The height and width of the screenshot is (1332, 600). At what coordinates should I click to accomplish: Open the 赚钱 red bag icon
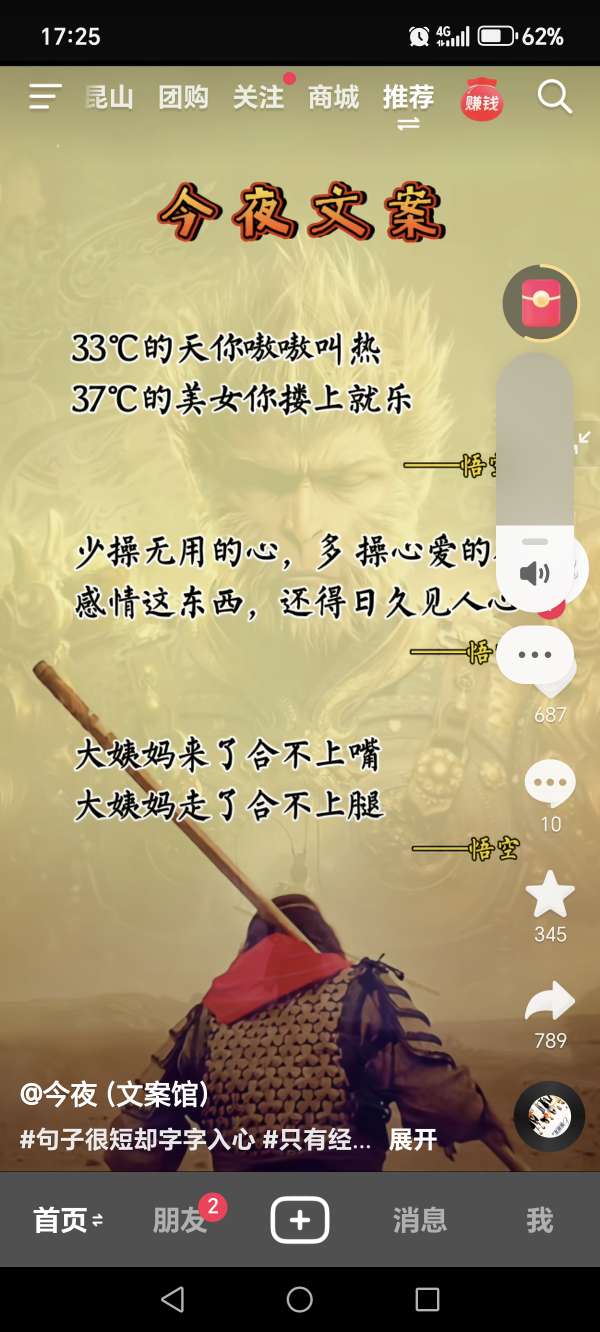481,99
